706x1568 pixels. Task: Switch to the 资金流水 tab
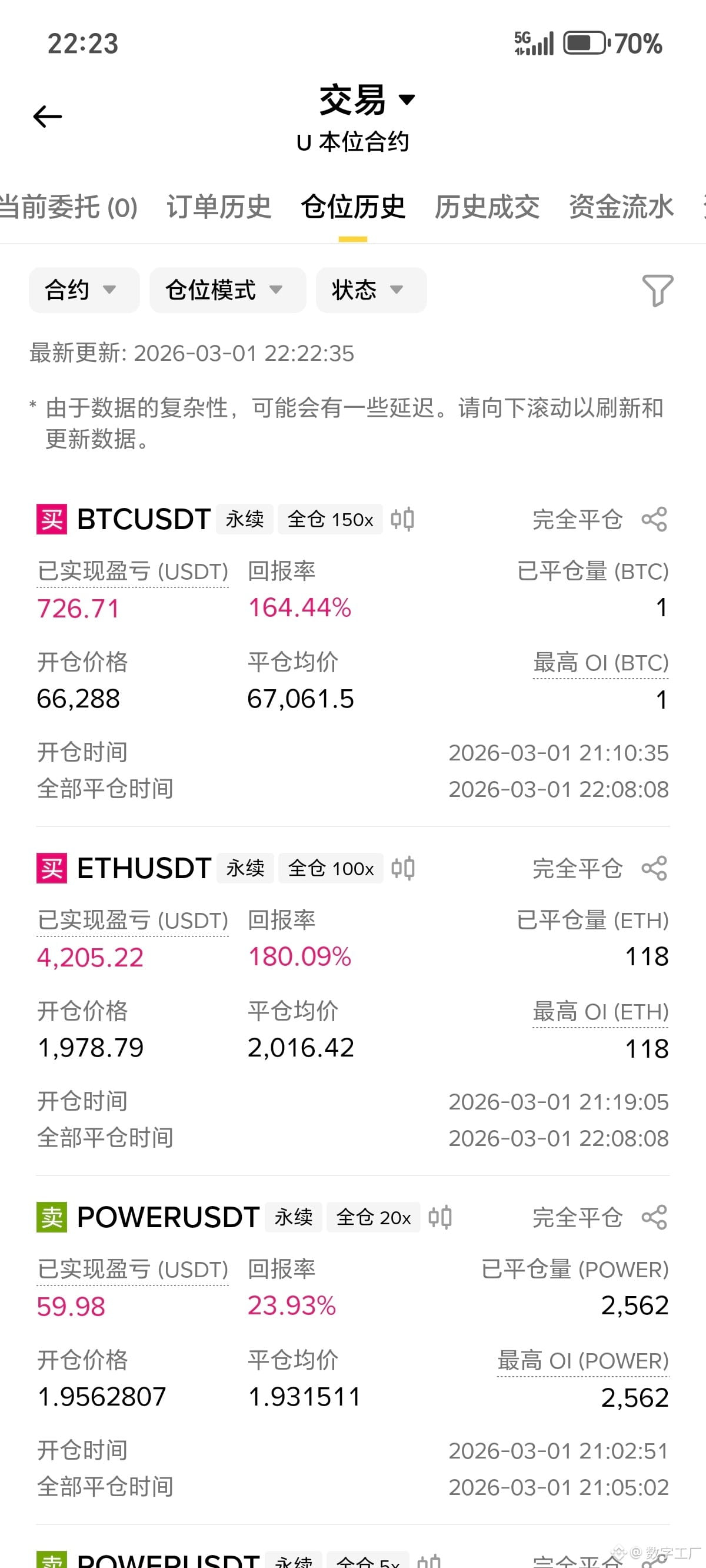[621, 207]
